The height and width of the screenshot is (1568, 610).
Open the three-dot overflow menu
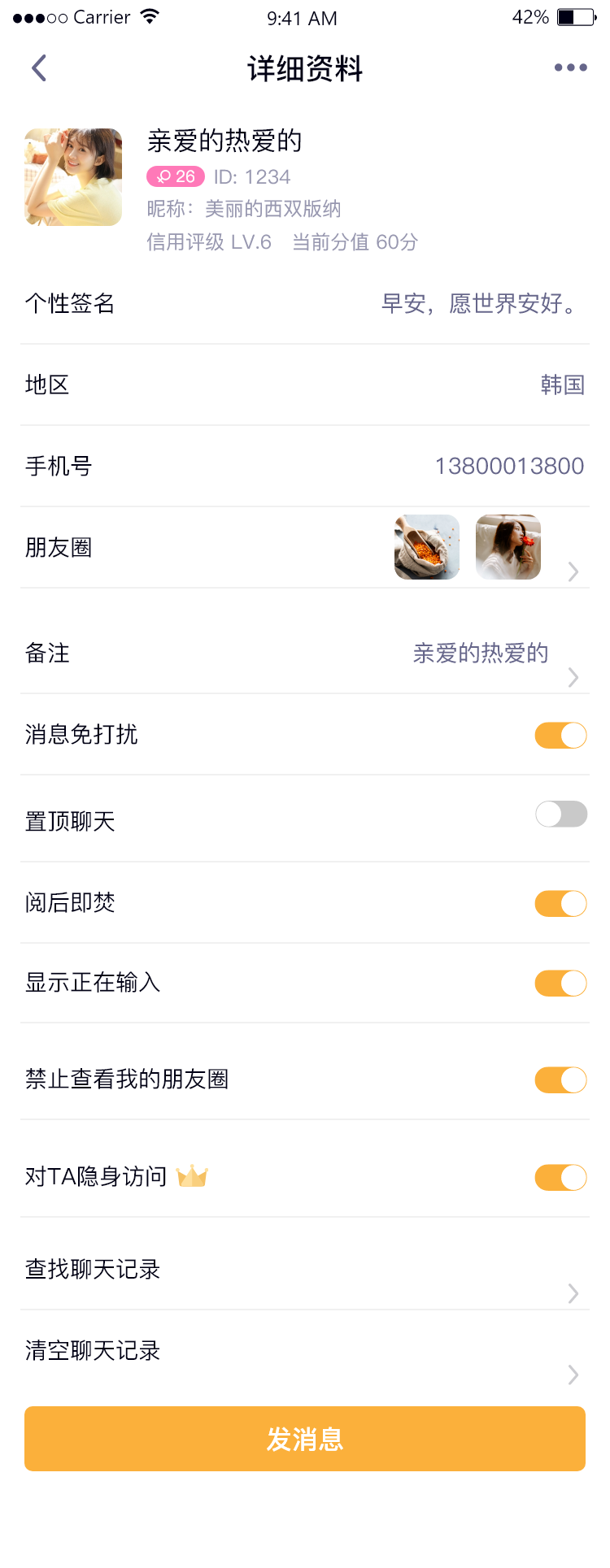point(570,68)
